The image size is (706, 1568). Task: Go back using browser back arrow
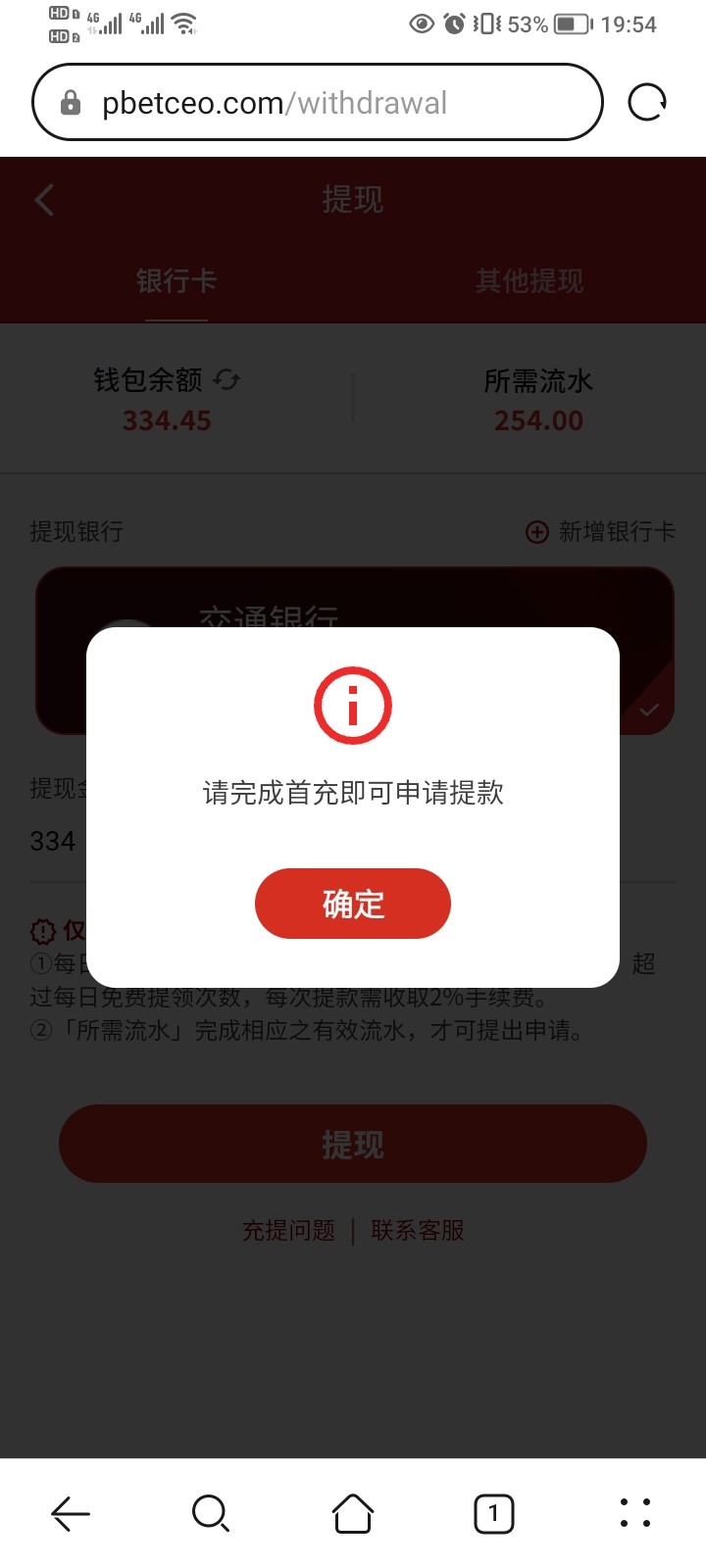tap(71, 1514)
